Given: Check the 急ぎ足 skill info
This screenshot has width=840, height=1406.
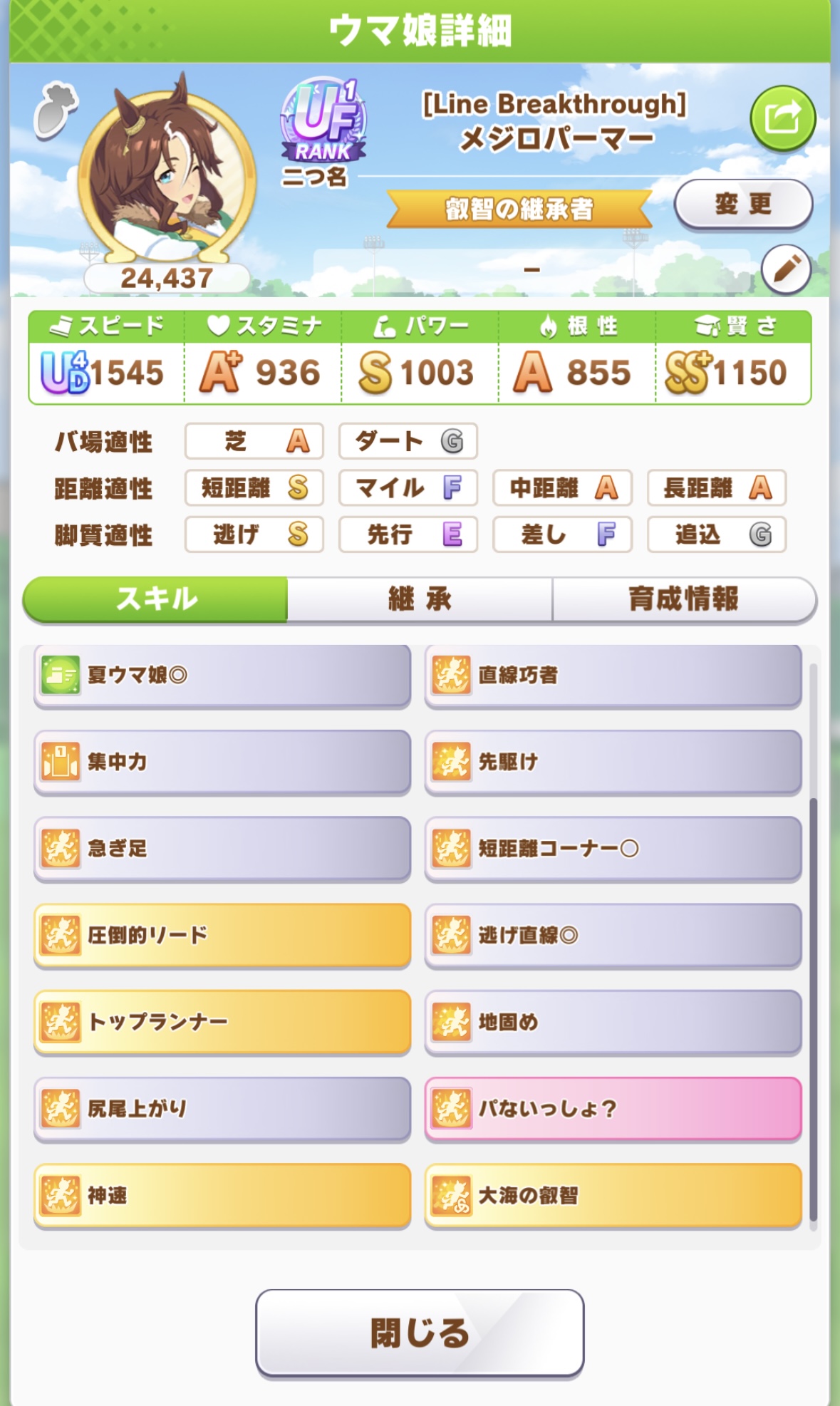Looking at the screenshot, I should coord(222,849).
